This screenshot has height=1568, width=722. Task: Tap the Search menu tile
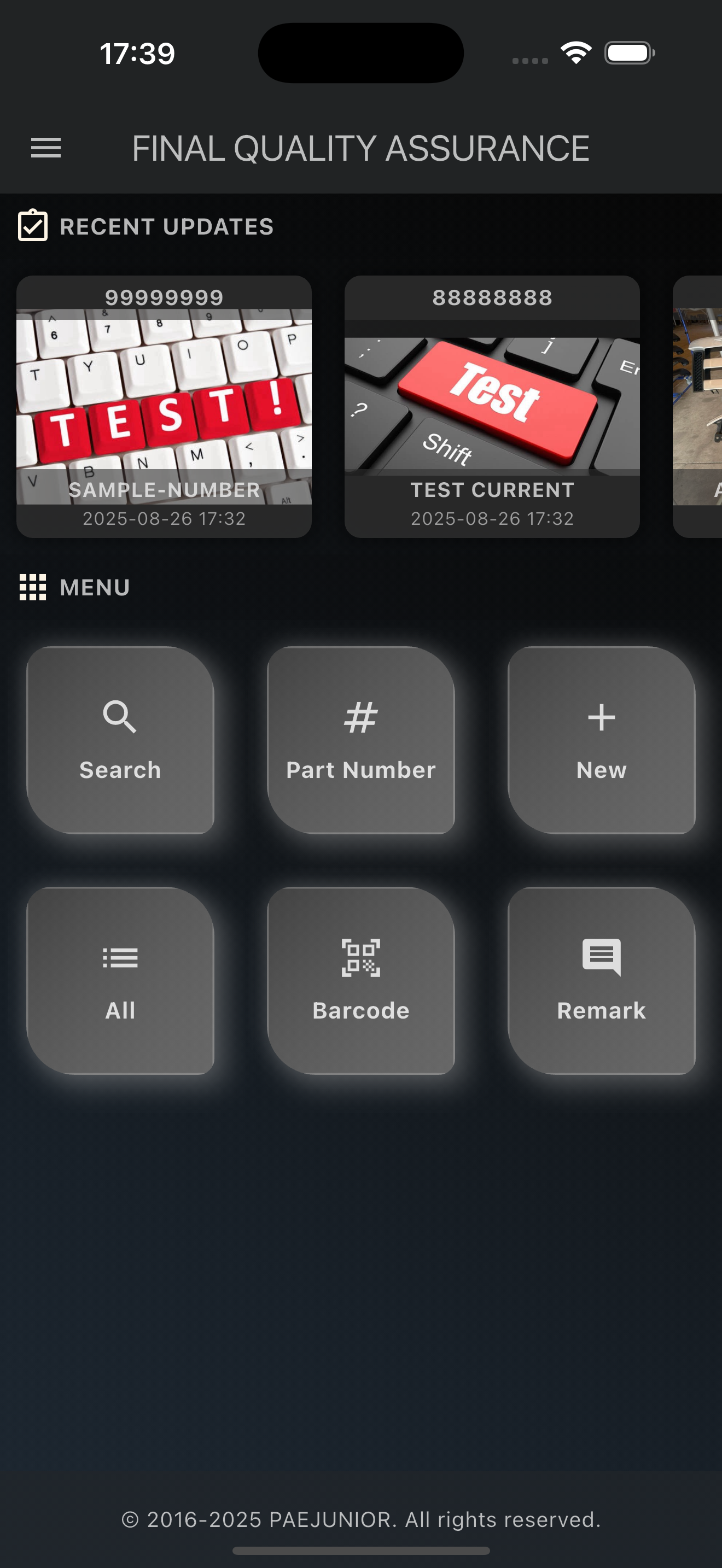120,740
